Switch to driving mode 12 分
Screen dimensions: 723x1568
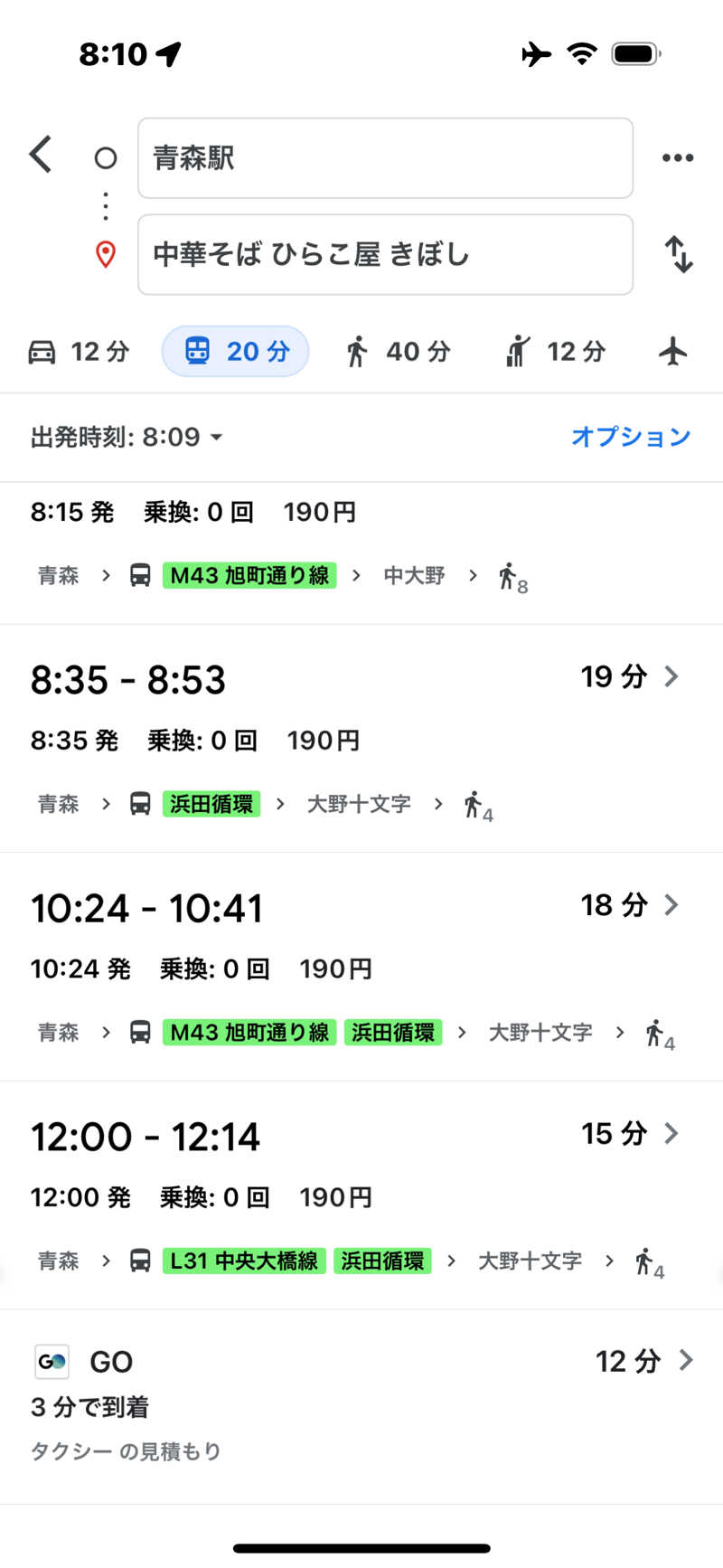[79, 351]
